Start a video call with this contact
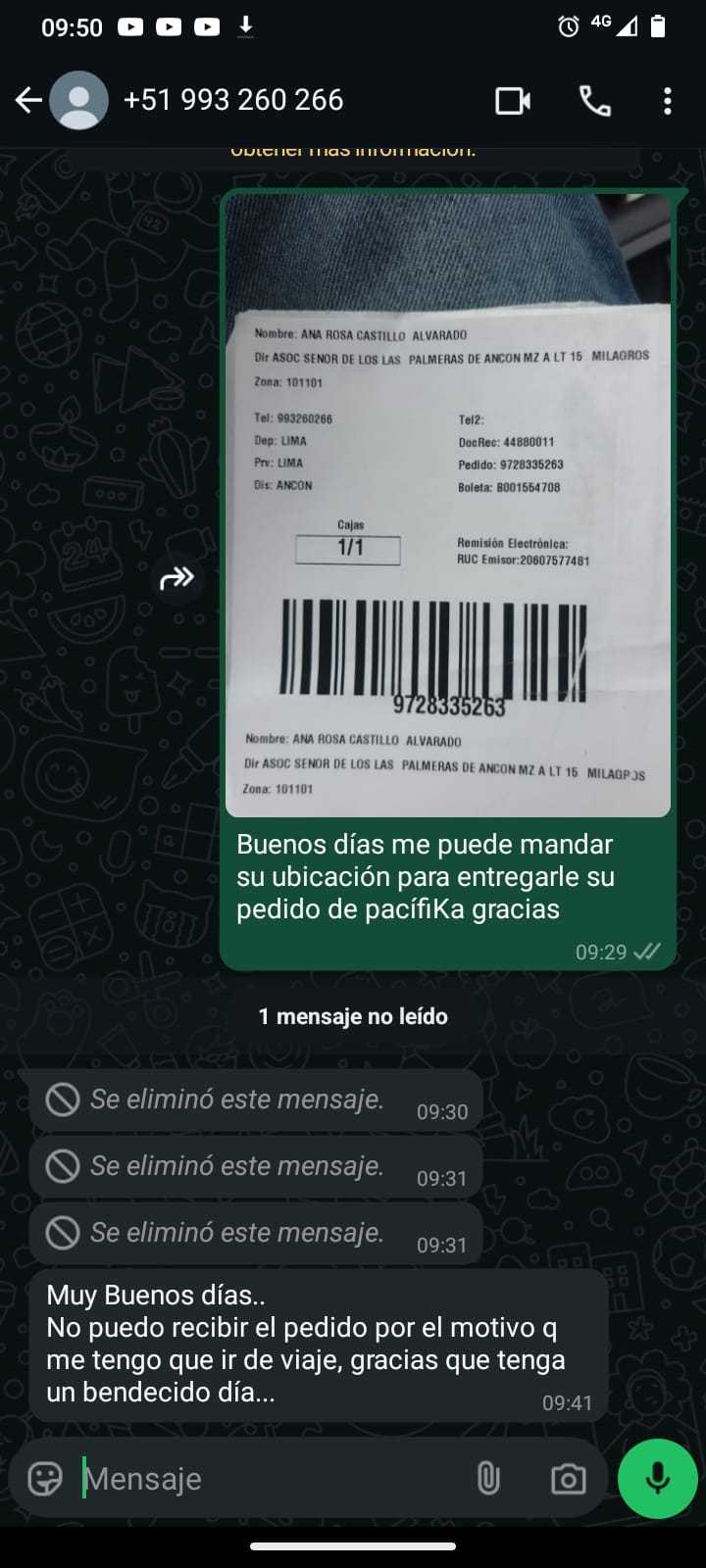 point(513,101)
